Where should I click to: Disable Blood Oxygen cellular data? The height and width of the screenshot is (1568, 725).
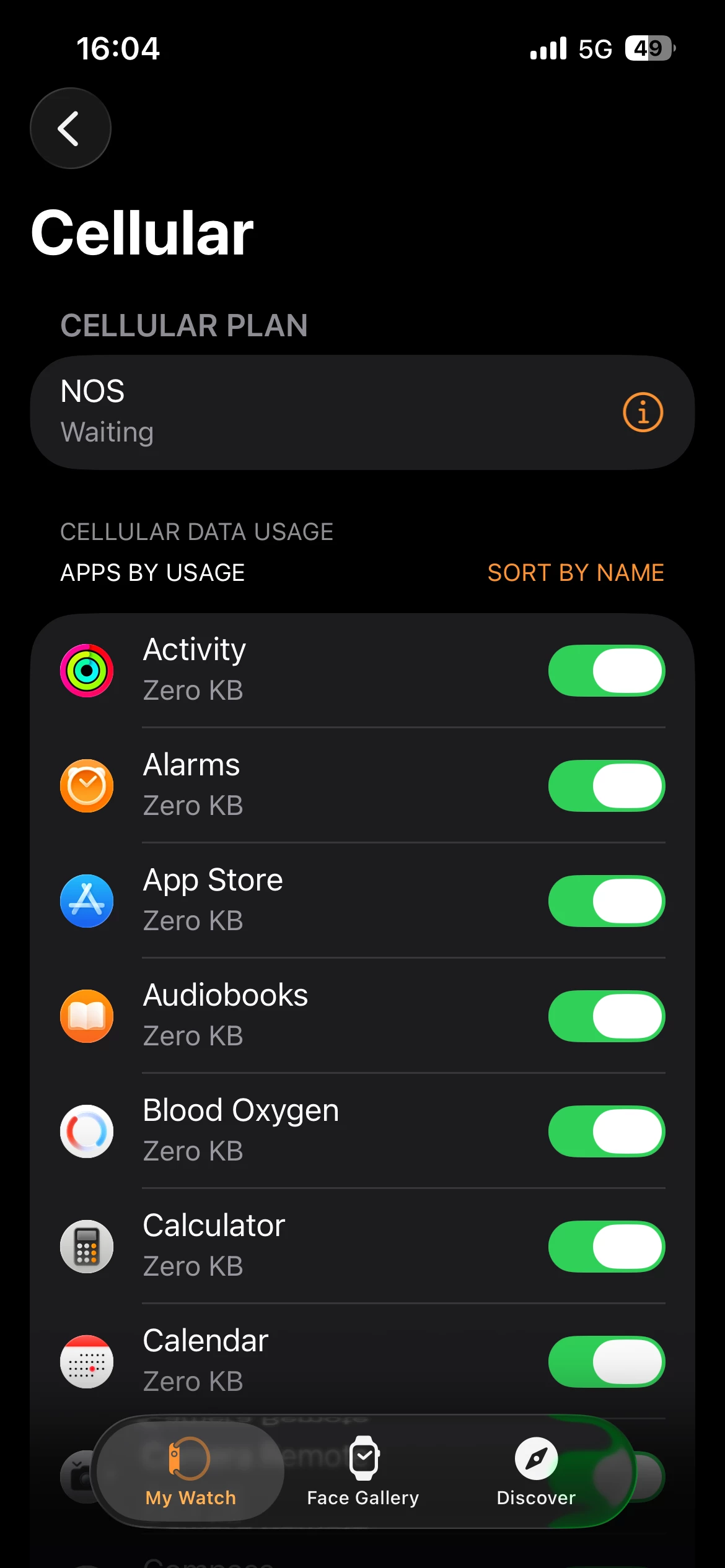606,1131
